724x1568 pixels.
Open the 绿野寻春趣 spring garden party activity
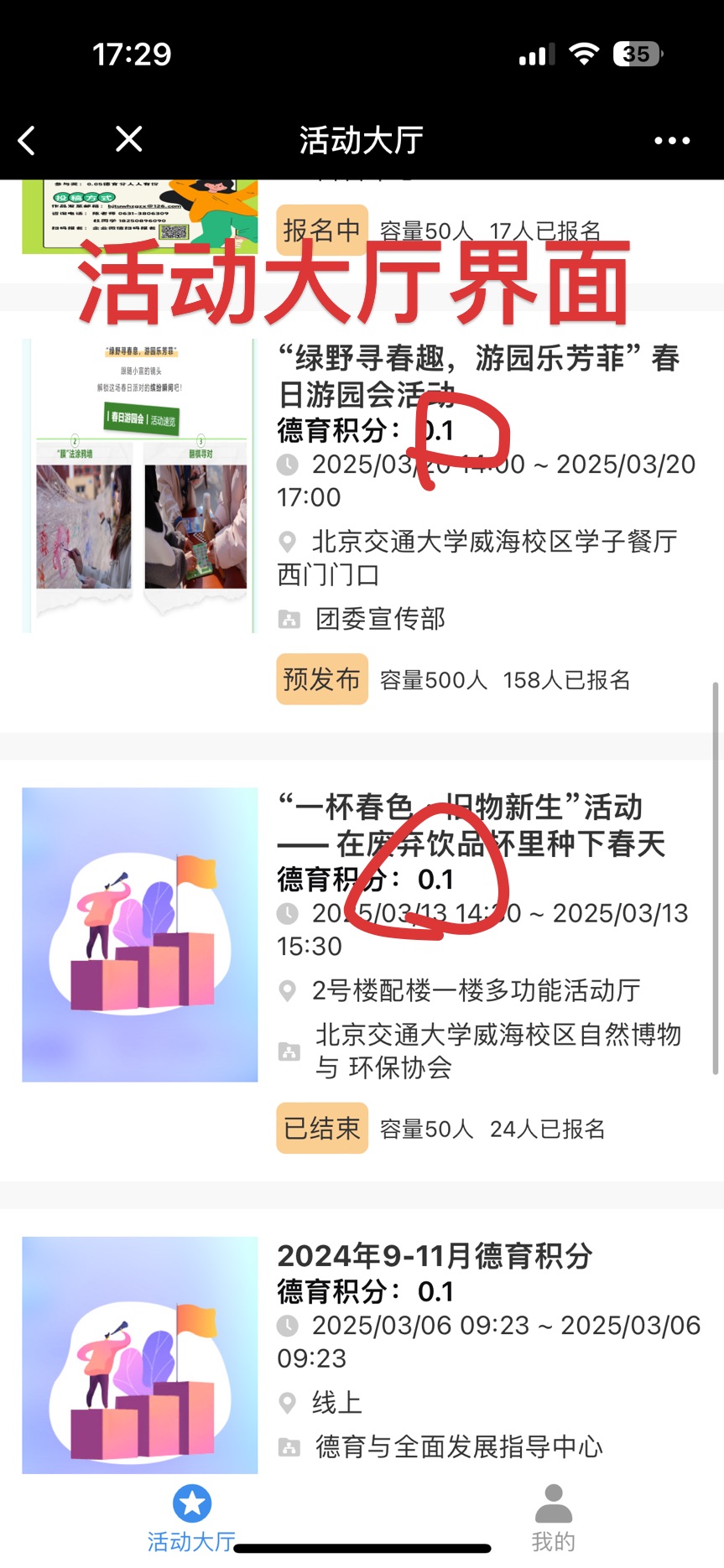(x=478, y=376)
